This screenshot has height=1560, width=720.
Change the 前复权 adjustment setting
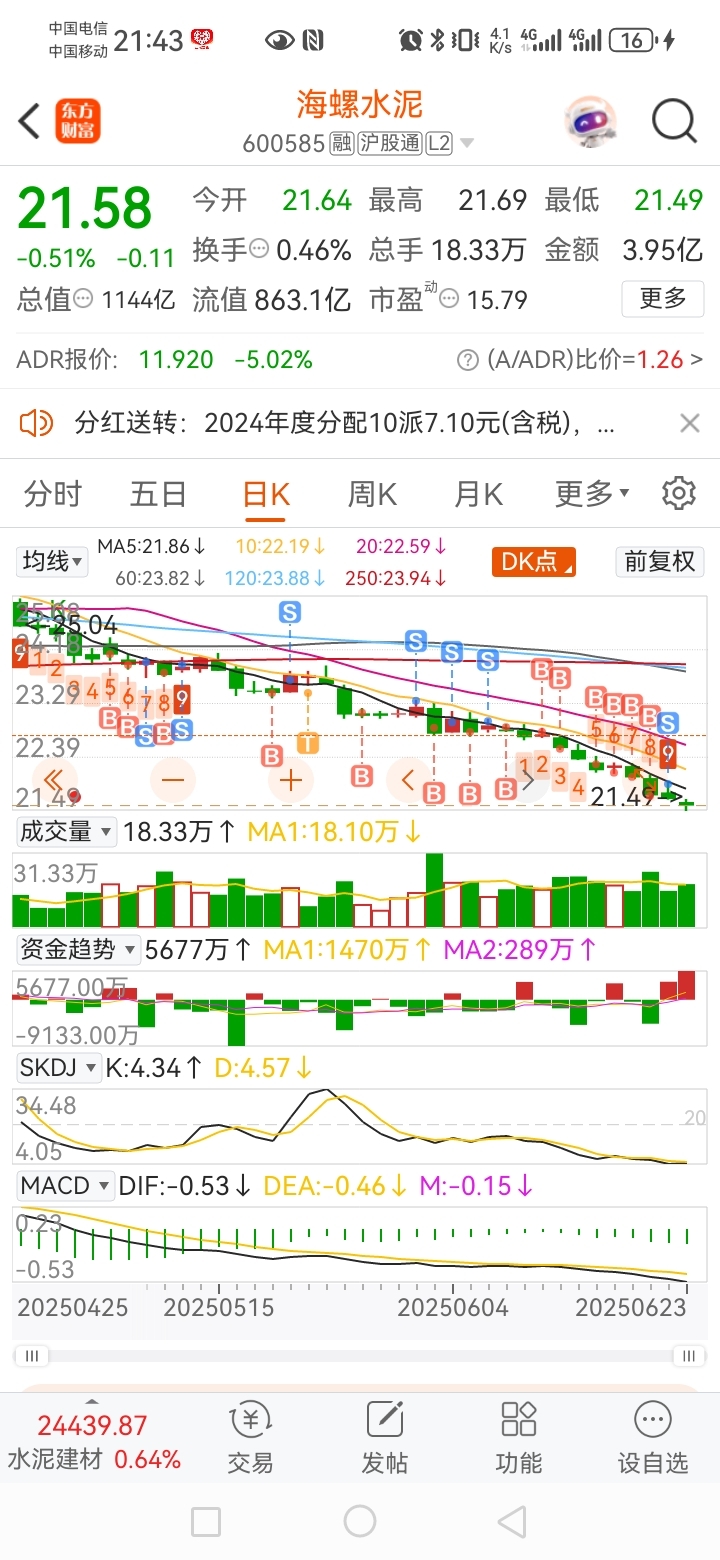pos(660,562)
